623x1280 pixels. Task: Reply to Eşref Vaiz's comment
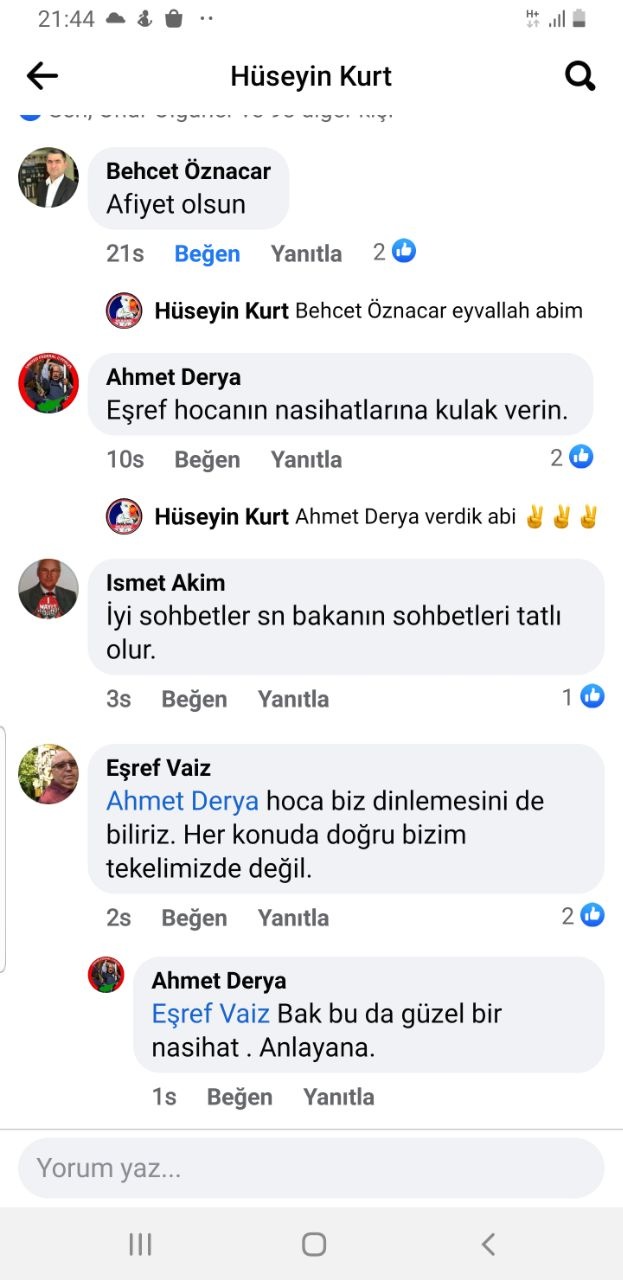(x=293, y=918)
